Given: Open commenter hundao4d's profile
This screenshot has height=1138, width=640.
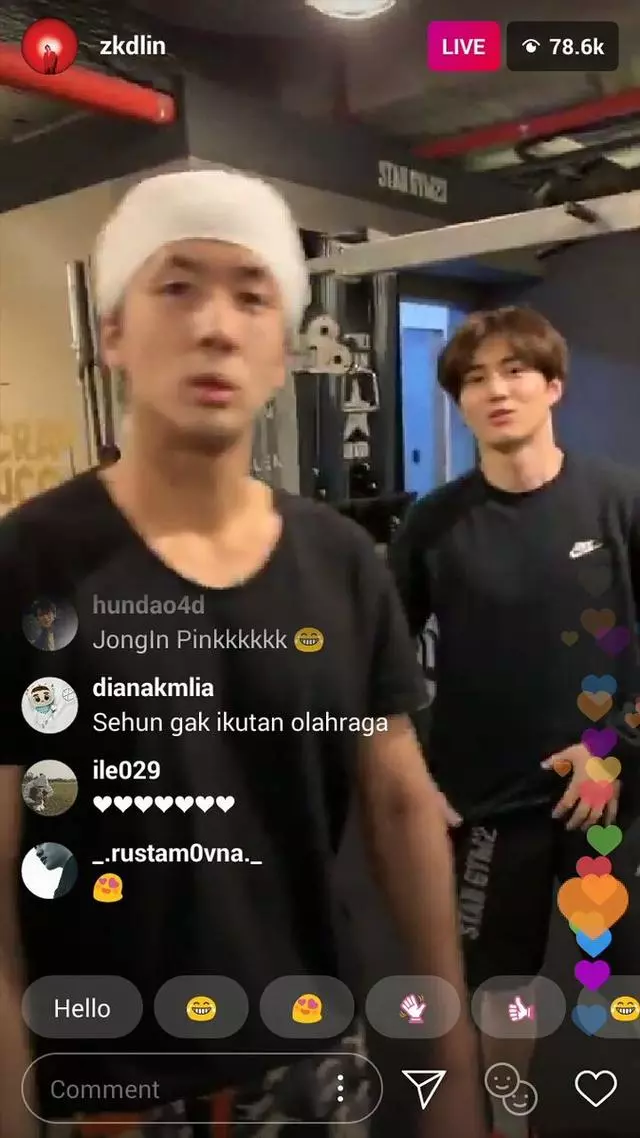Looking at the screenshot, I should click(49, 624).
